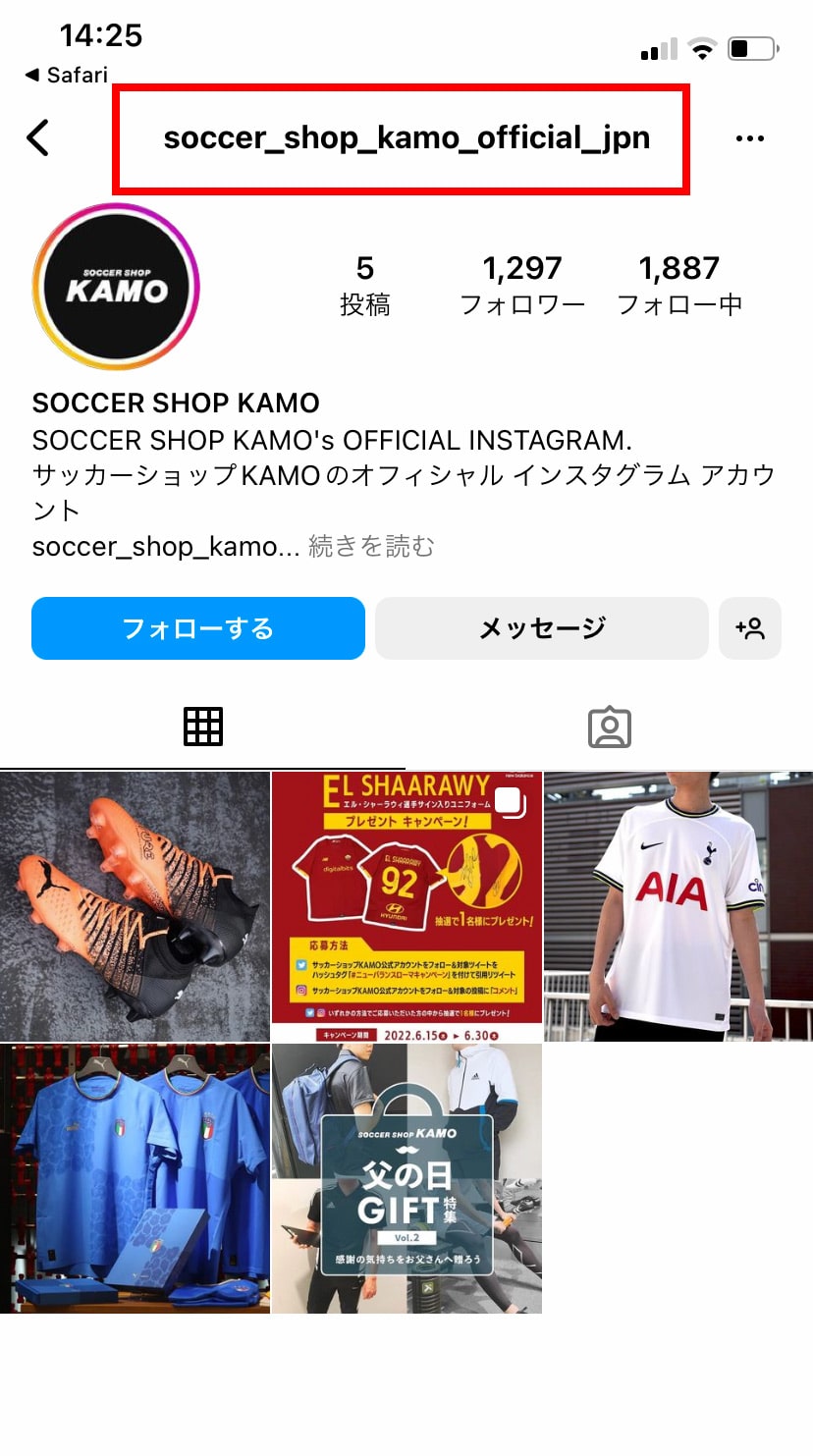Open the El Shaarawy campaign post
Image resolution: width=813 pixels, height=1456 pixels.
coord(406,905)
